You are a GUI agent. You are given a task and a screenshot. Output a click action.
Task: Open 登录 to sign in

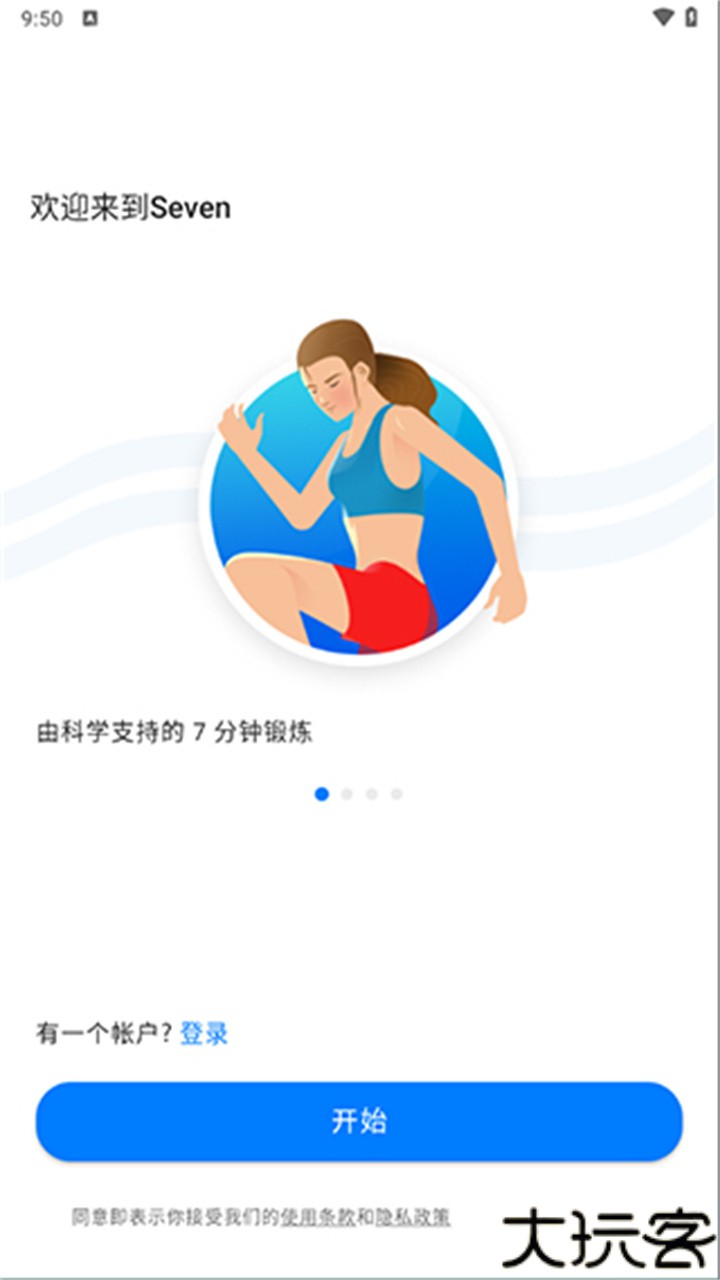coord(203,1032)
